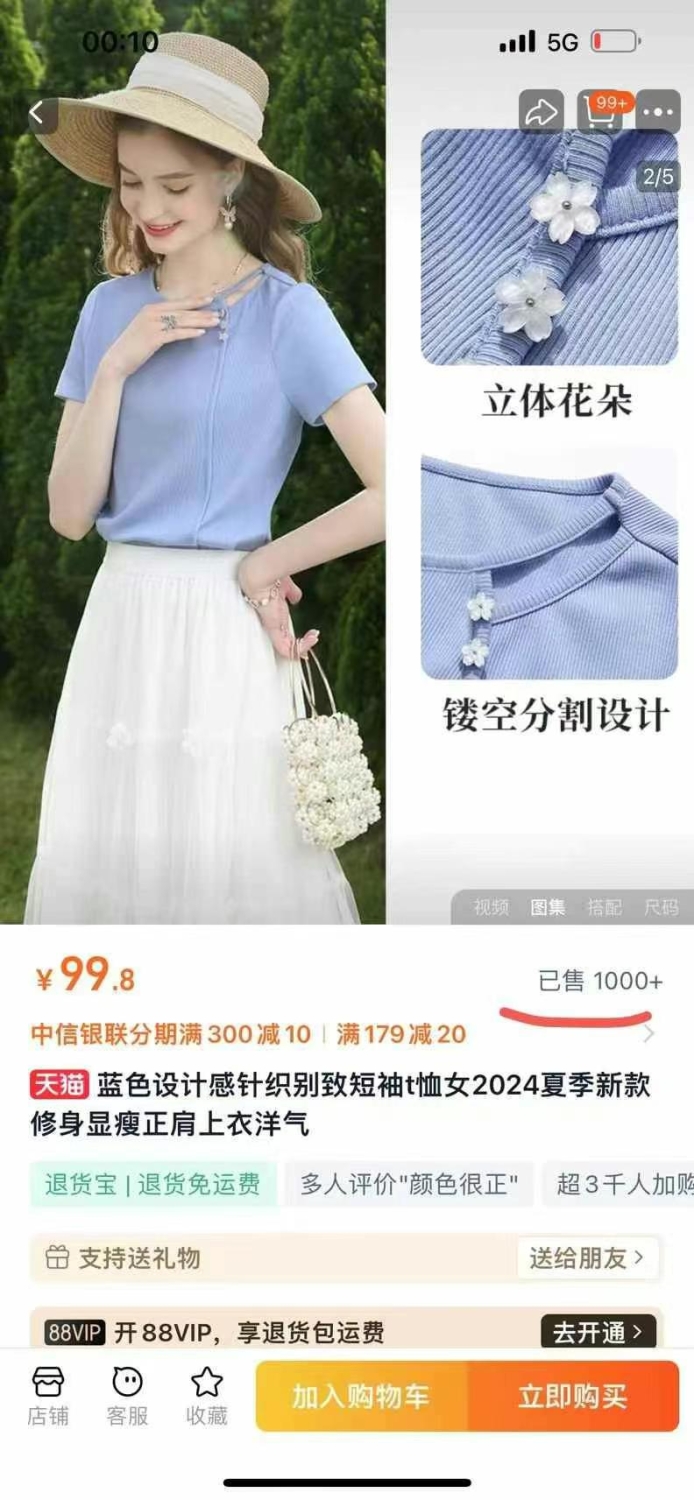Switch to the 视频 gallery tab
Viewport: 694px width, 1500px height.
click(x=491, y=907)
